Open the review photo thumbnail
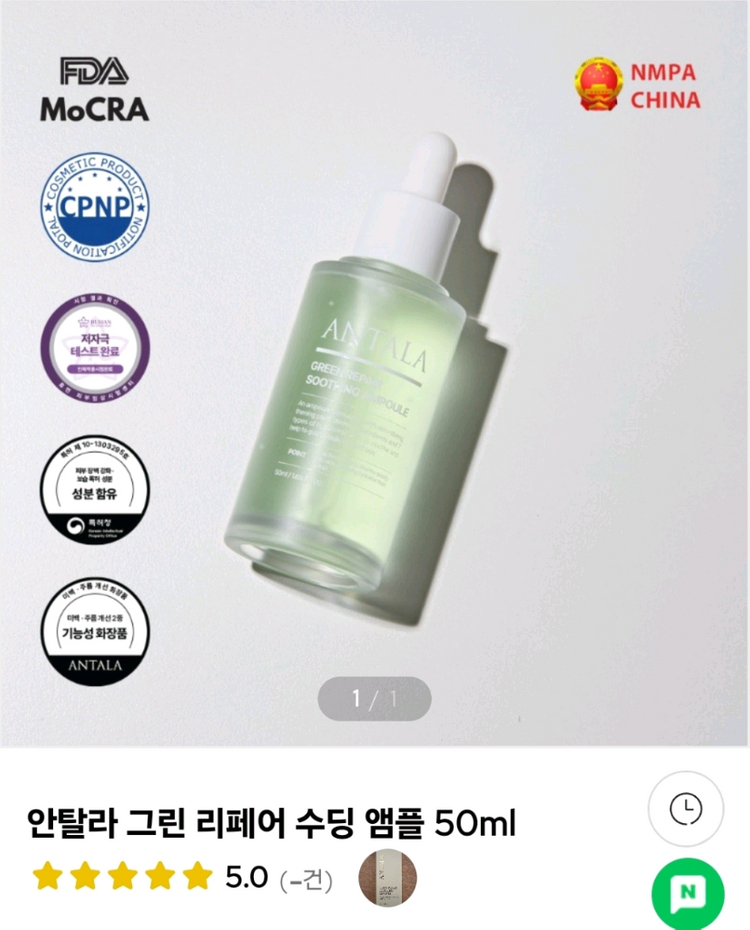750x930 pixels. pyautogui.click(x=387, y=877)
